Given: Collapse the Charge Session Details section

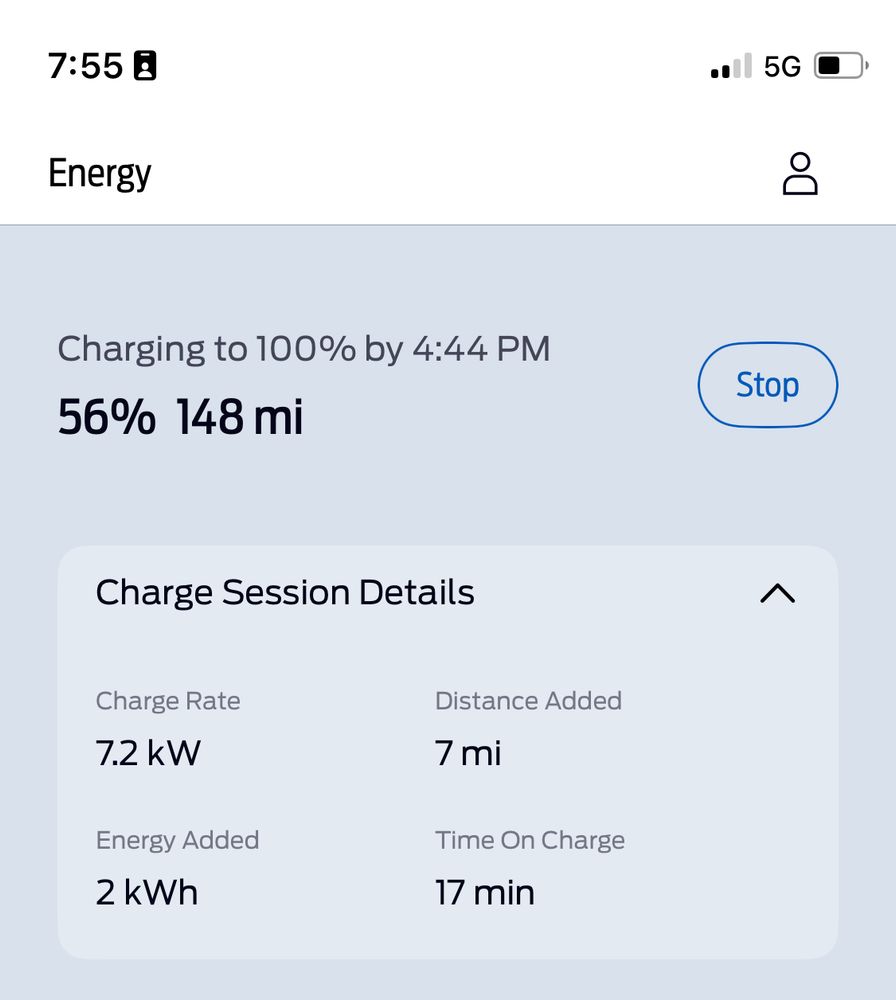Looking at the screenshot, I should pos(777,593).
